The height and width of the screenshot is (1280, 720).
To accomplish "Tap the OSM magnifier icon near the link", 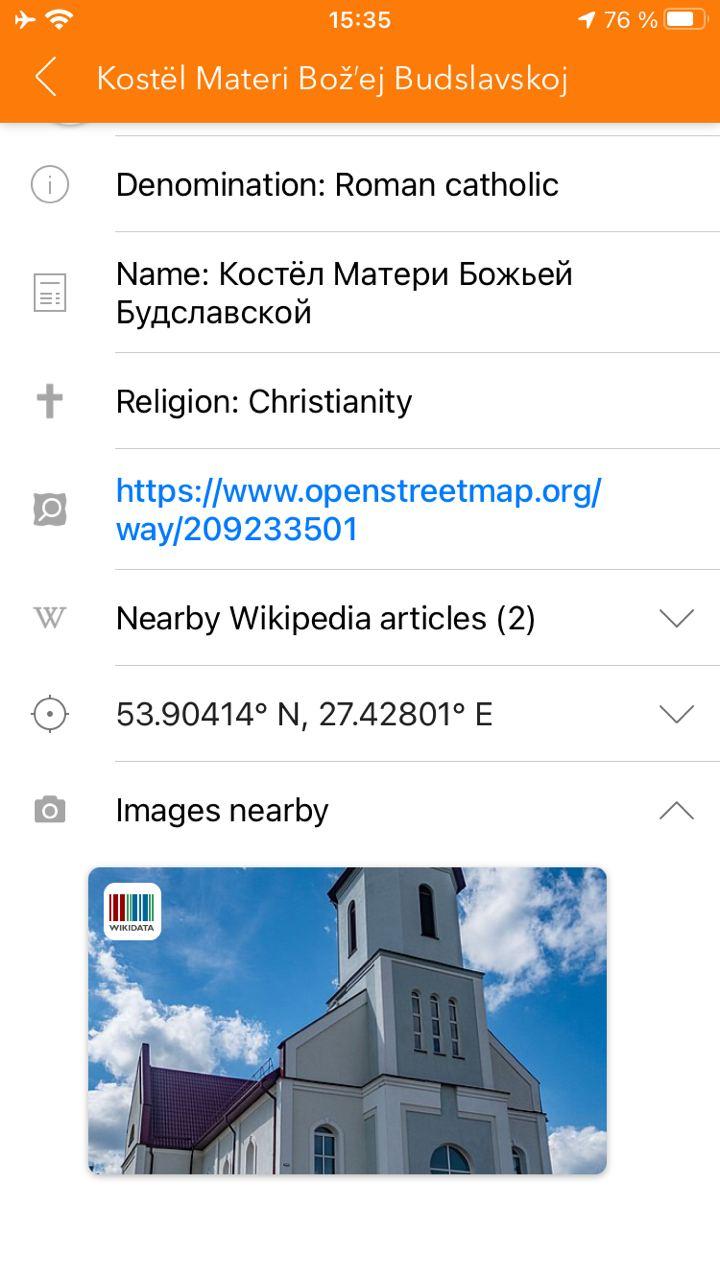I will point(50,508).
